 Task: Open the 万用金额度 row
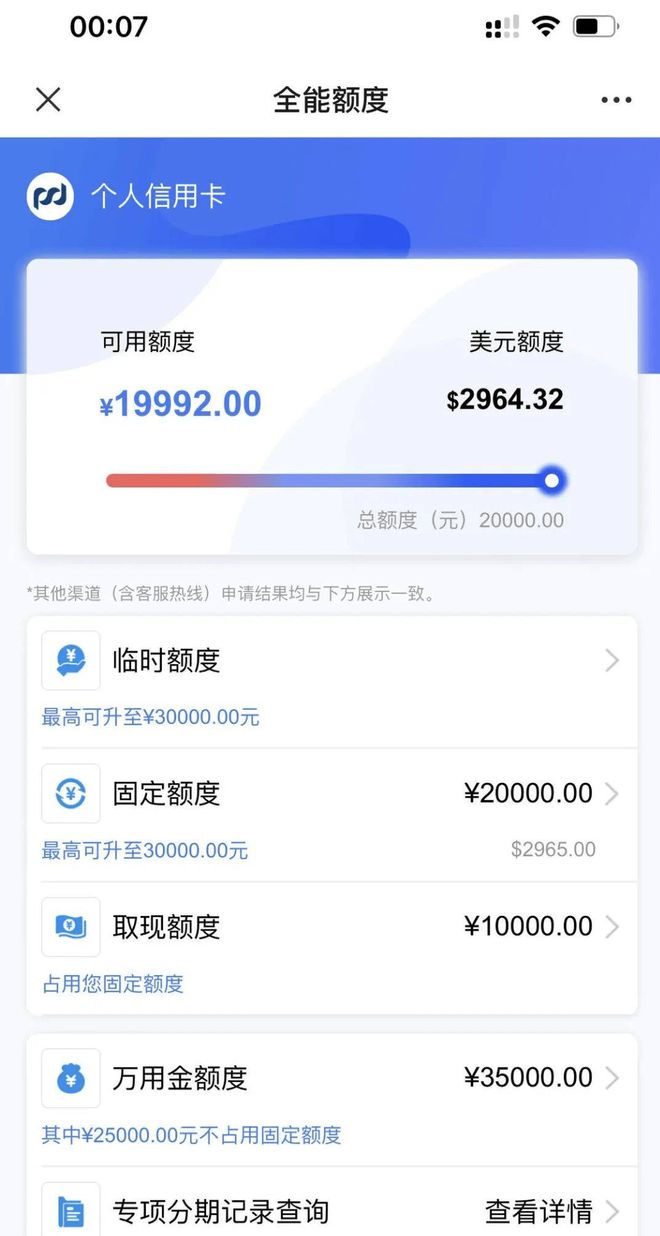(330, 1079)
